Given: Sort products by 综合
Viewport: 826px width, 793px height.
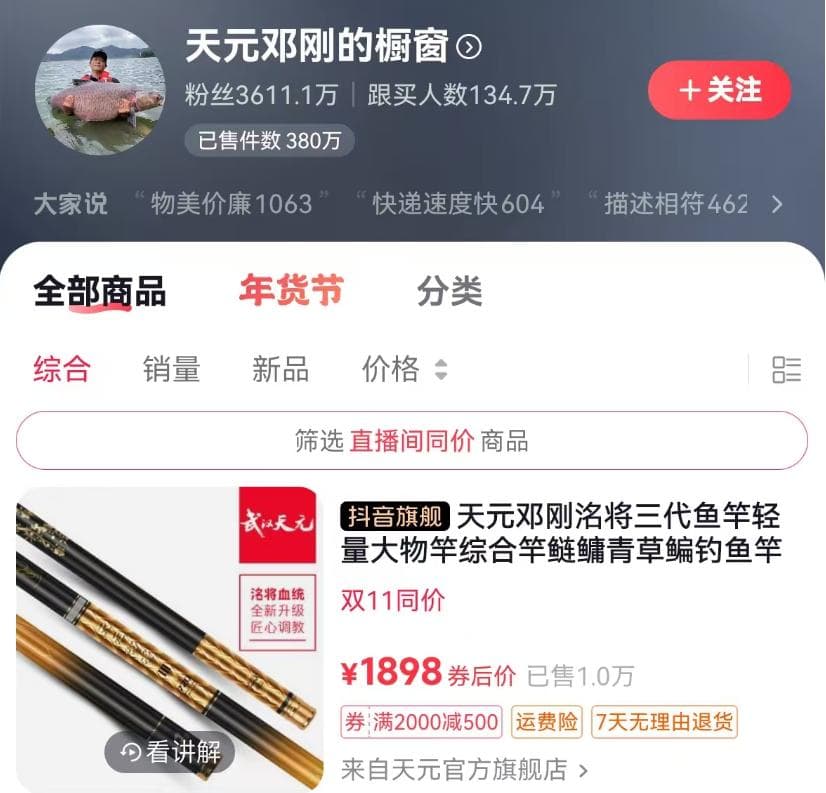Looking at the screenshot, I should click(x=62, y=369).
